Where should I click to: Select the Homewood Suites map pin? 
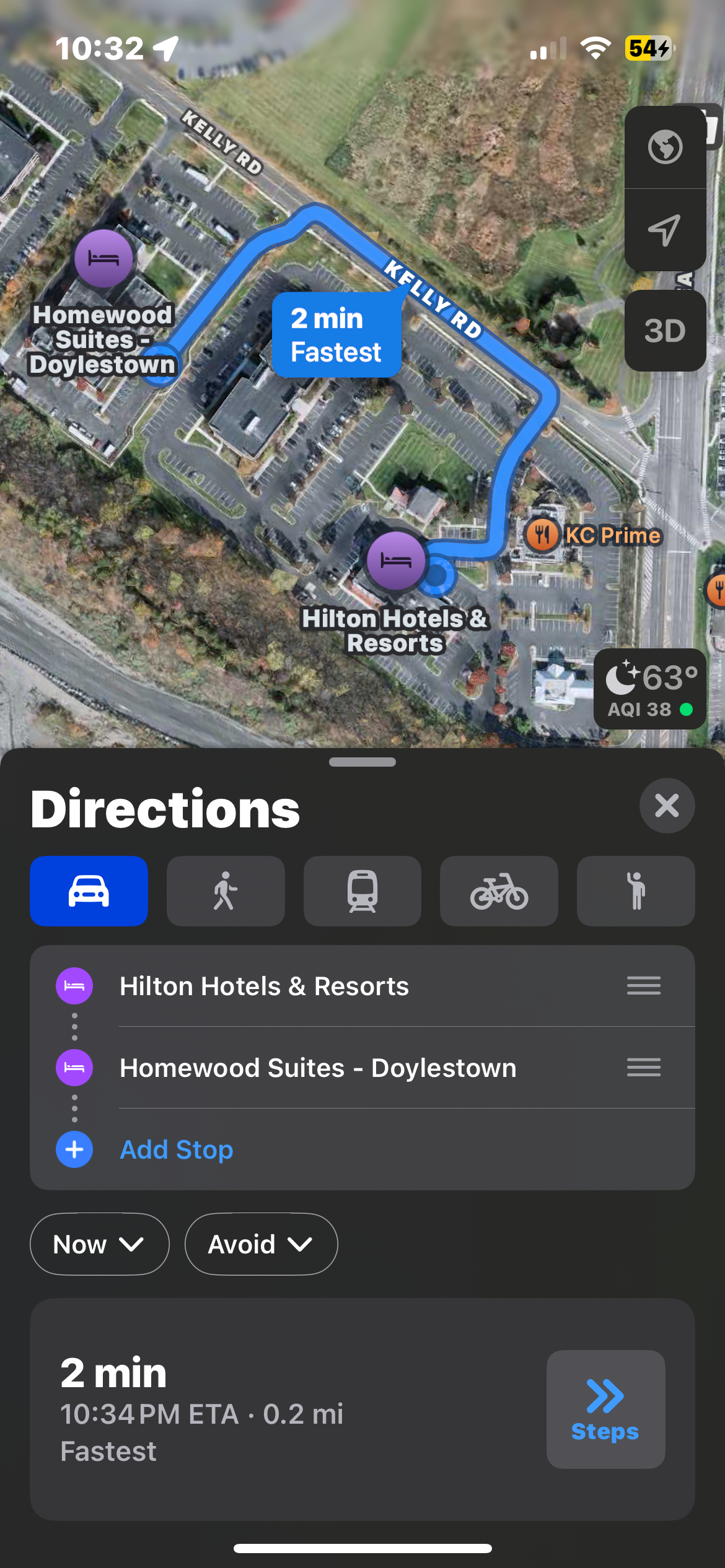click(103, 258)
